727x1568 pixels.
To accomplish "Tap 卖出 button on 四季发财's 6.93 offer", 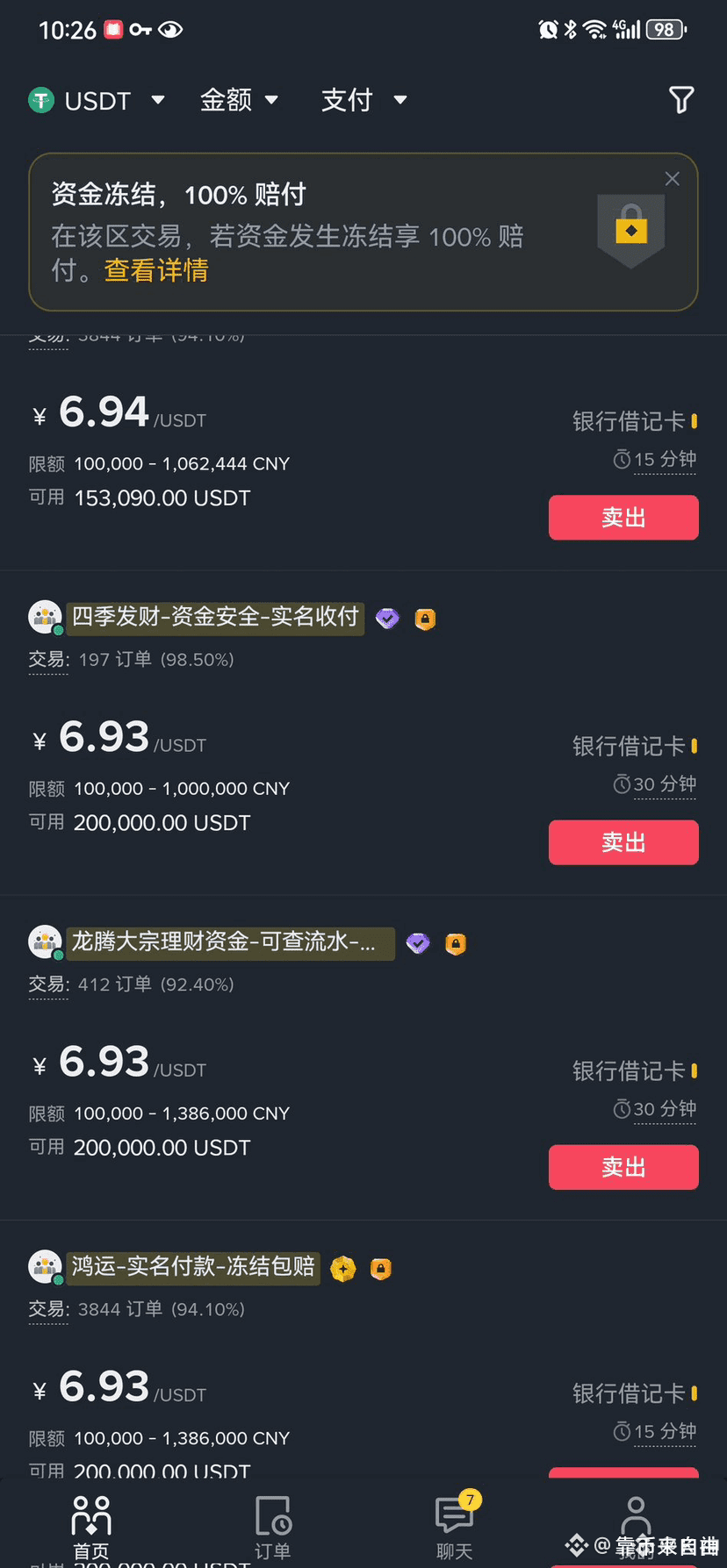I will pyautogui.click(x=623, y=841).
